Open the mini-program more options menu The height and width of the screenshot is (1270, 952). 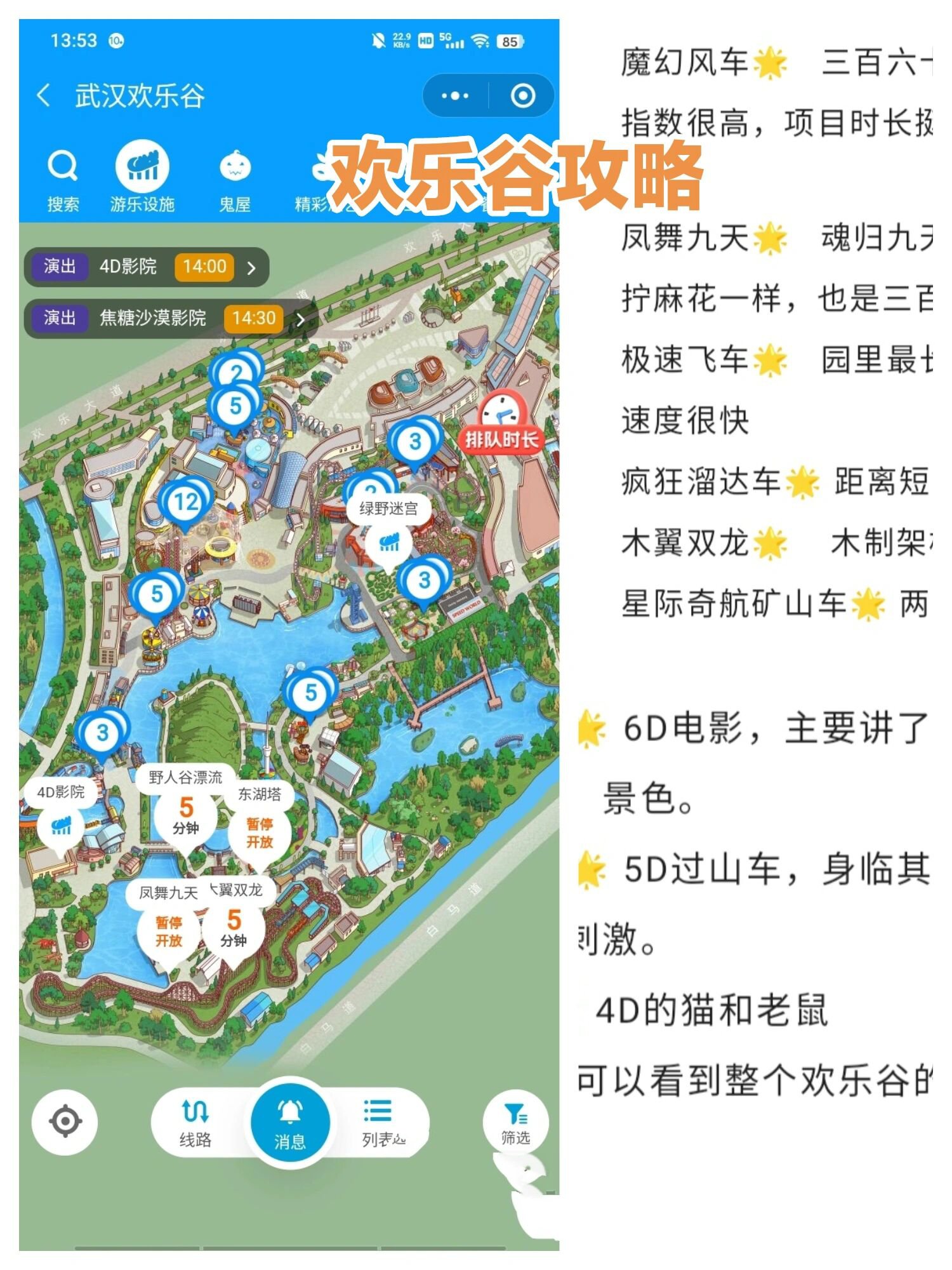click(x=454, y=95)
